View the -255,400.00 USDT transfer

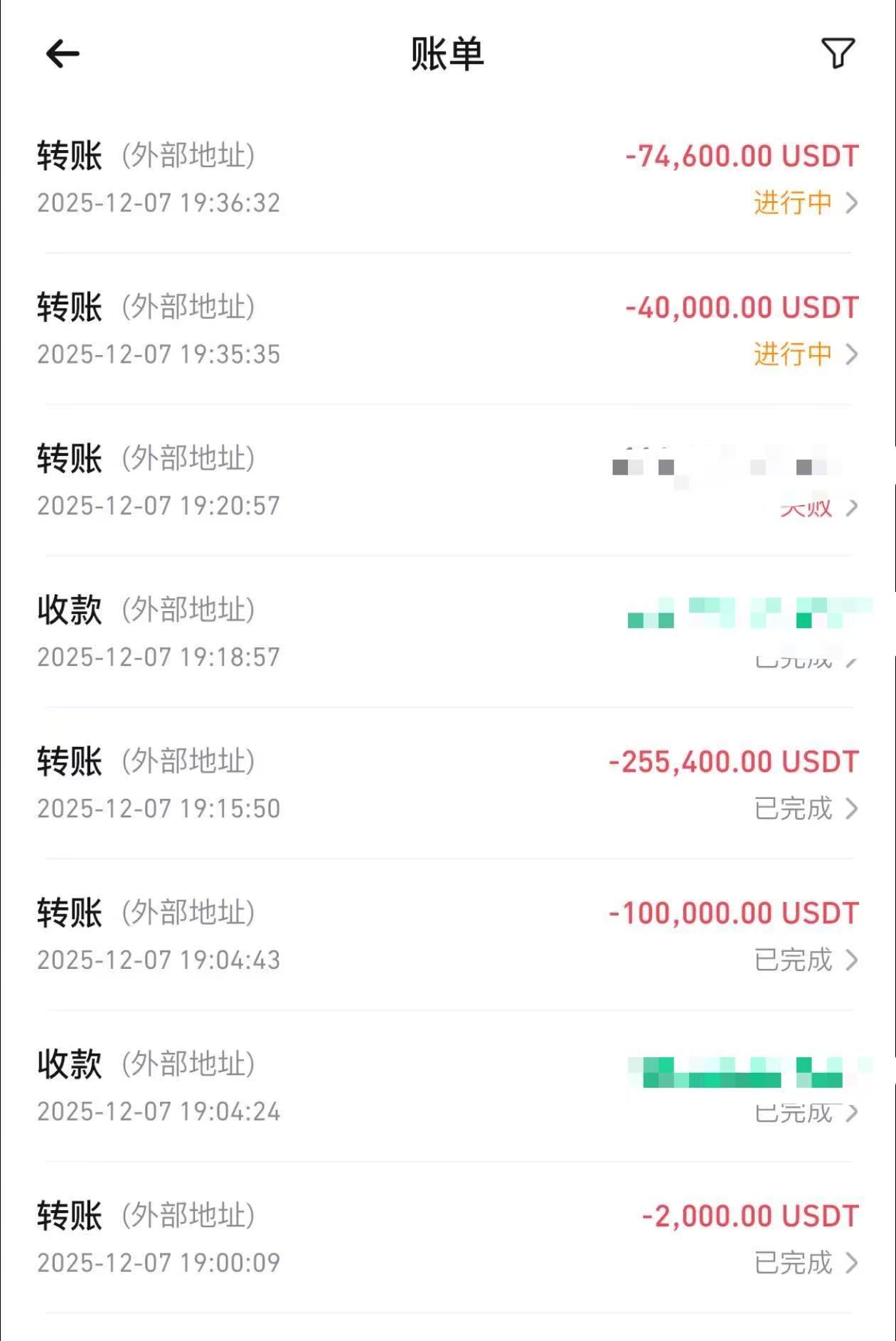[x=448, y=784]
